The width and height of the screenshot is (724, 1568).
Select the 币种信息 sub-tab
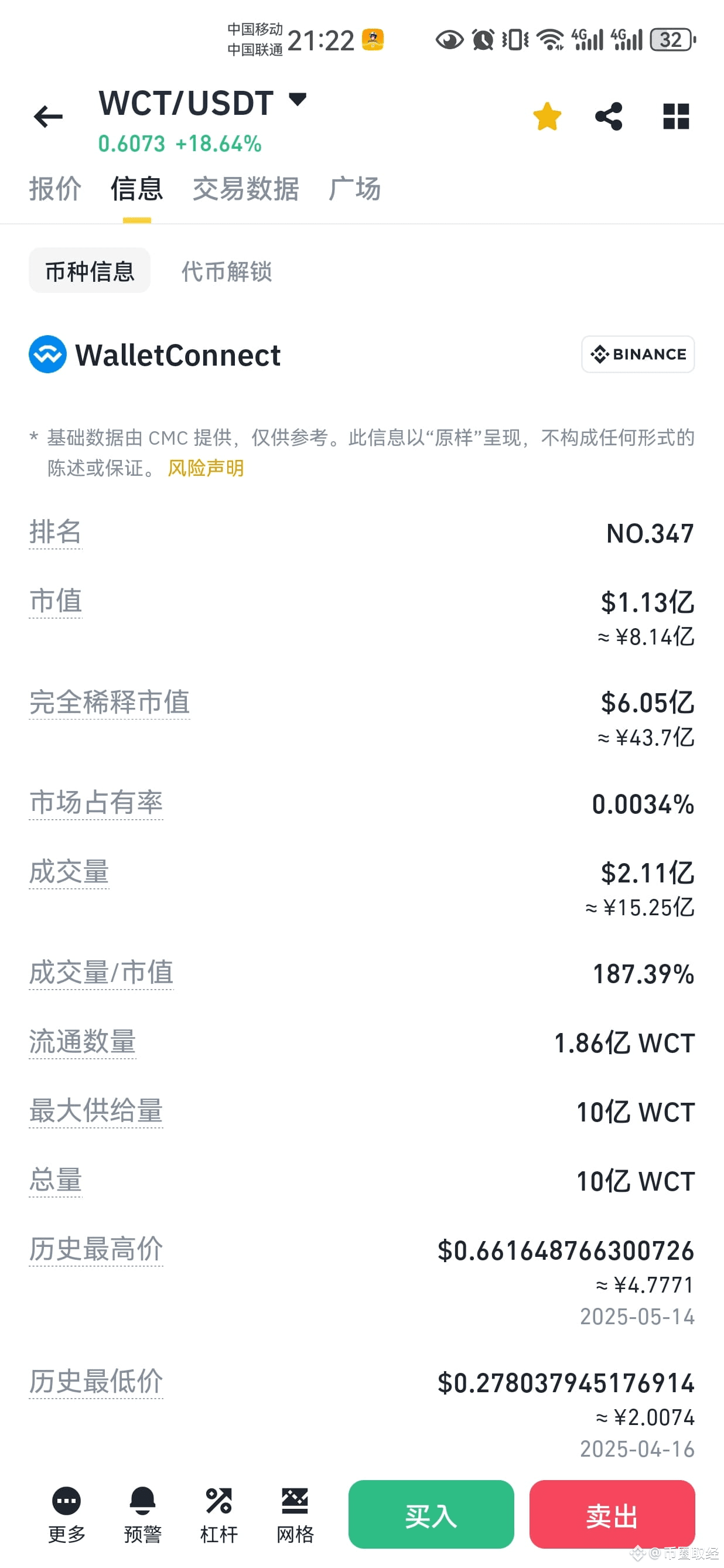click(90, 271)
